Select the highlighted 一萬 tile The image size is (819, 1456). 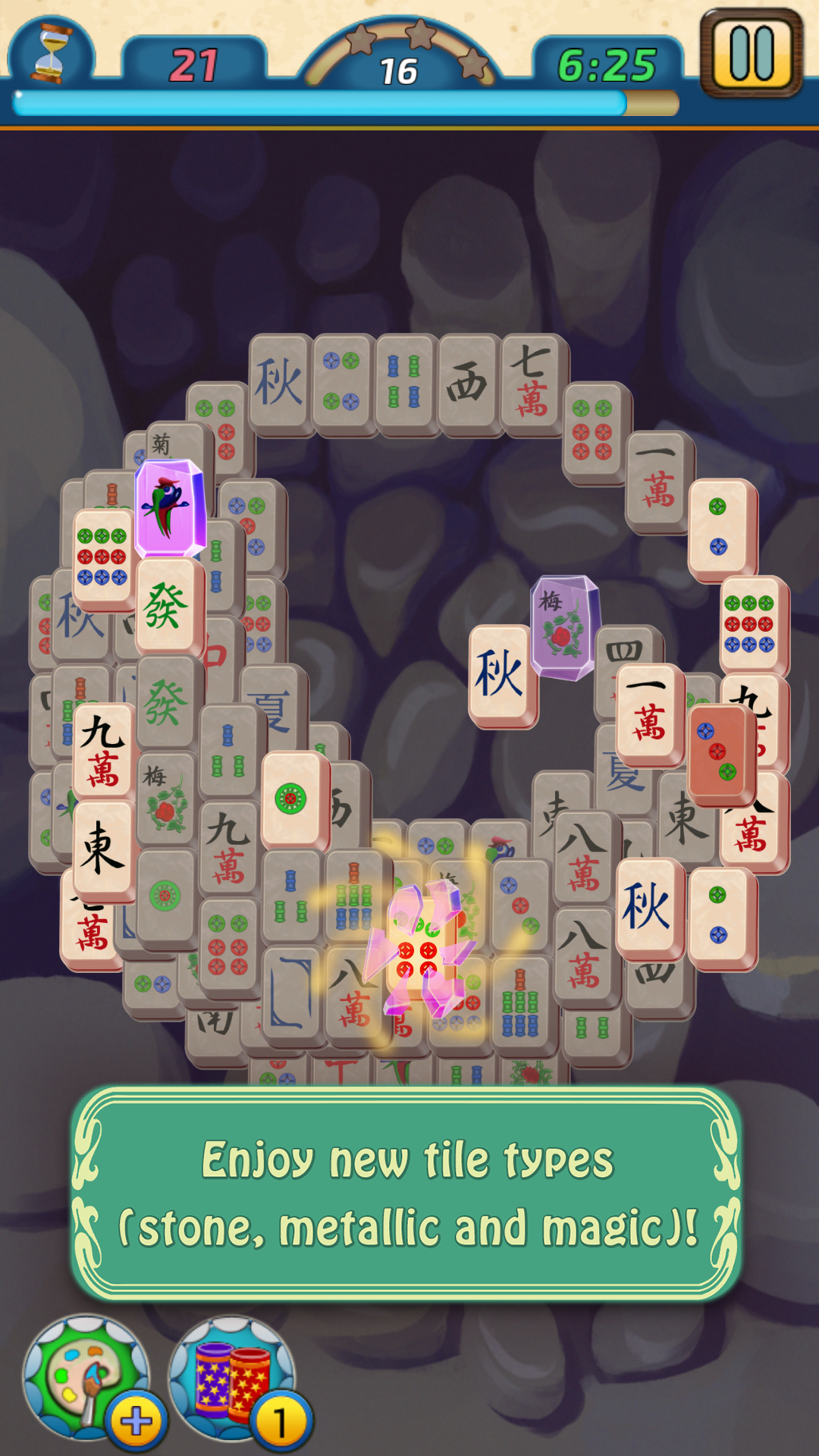coord(649,713)
